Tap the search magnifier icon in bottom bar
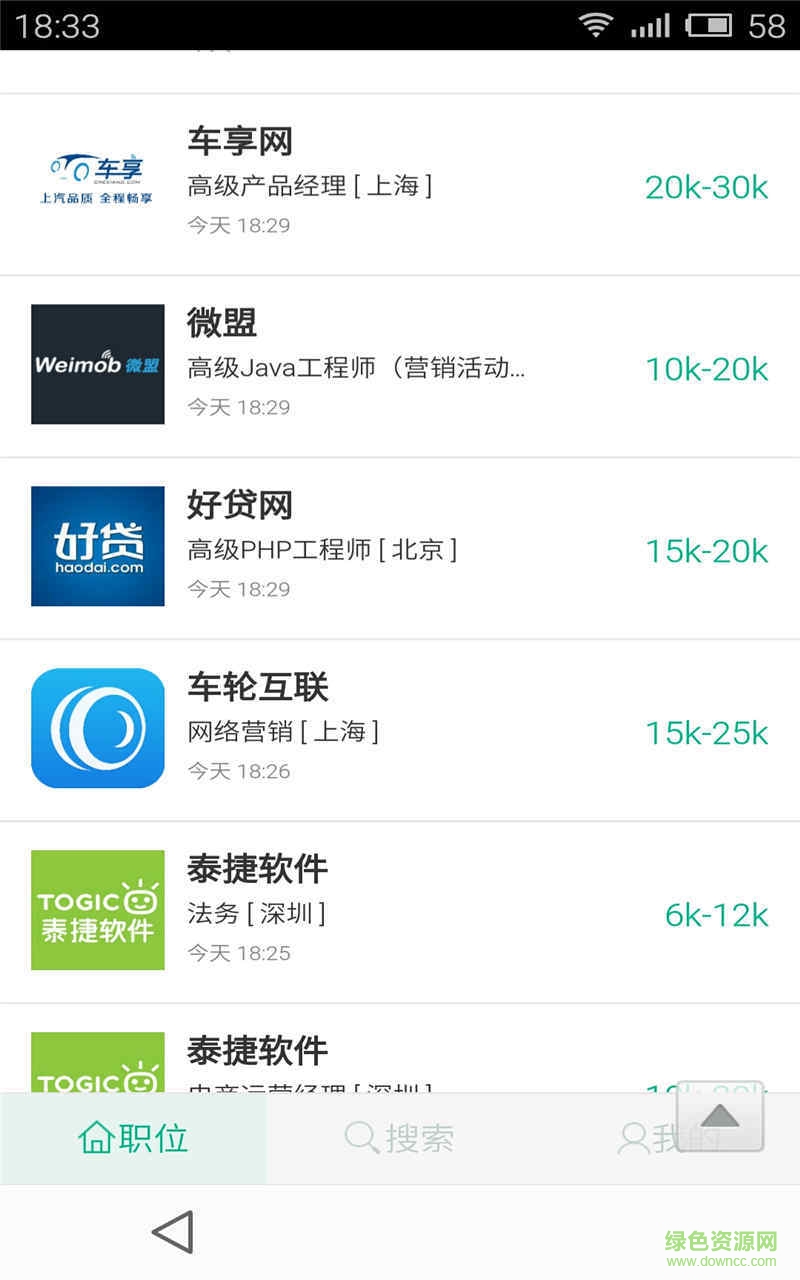This screenshot has width=800, height=1280. (358, 1139)
